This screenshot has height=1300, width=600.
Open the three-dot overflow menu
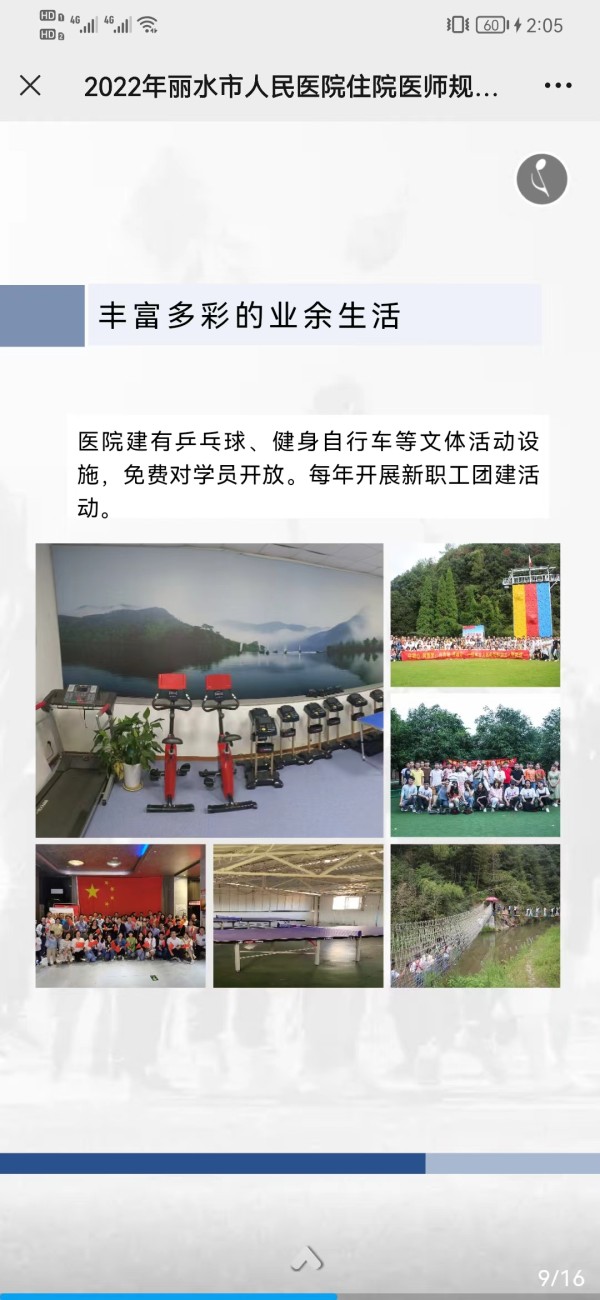coord(557,86)
